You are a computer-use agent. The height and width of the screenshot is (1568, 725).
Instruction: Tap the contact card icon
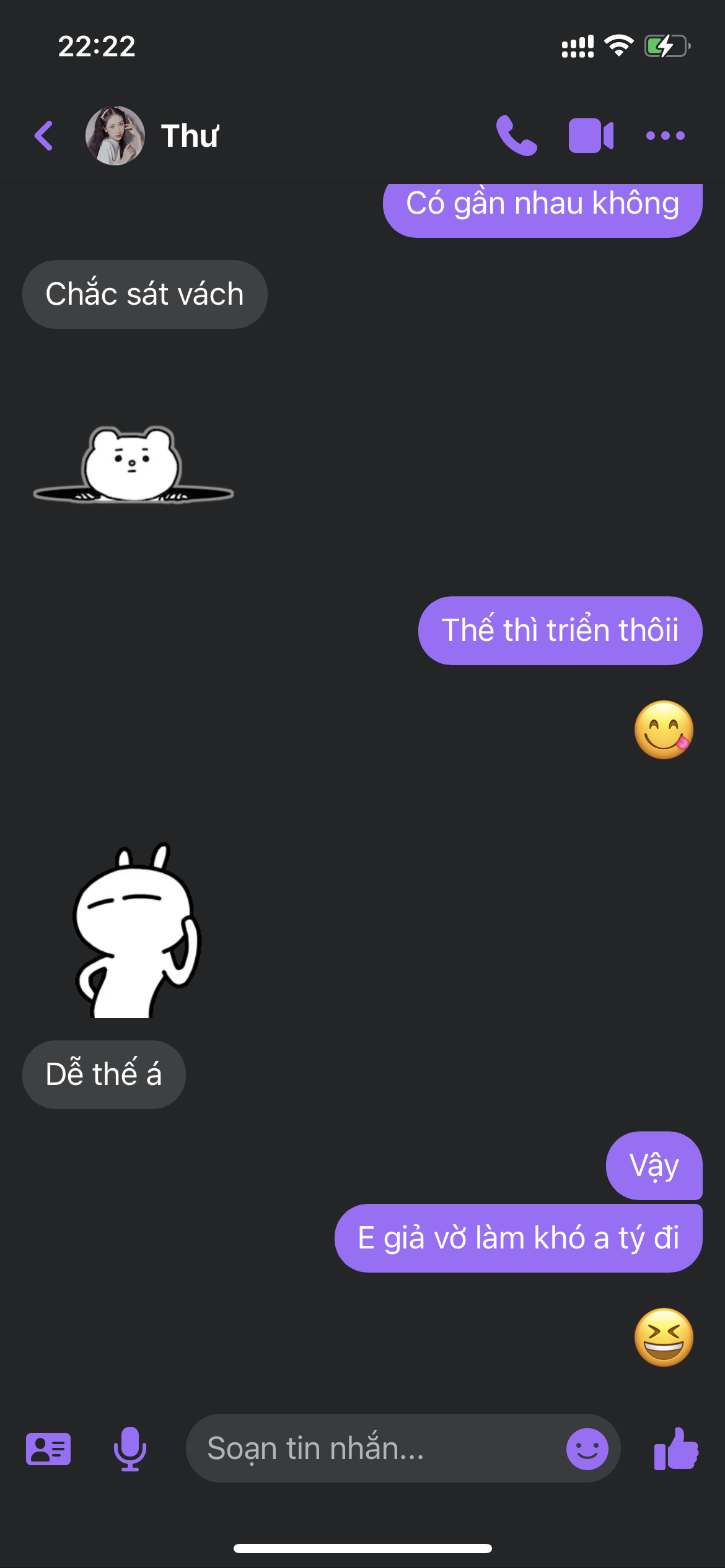(48, 1448)
